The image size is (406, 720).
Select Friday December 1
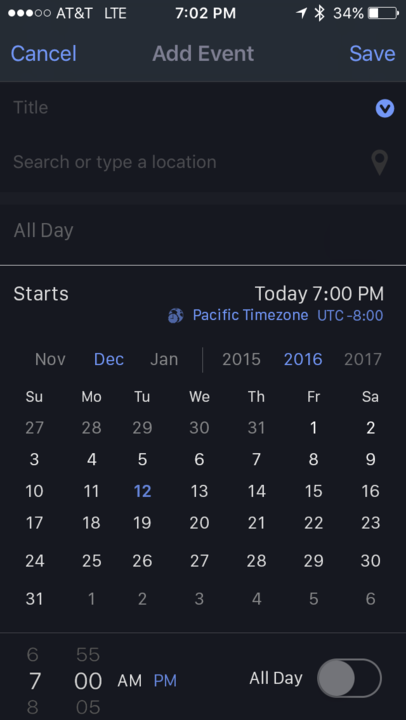point(313,428)
